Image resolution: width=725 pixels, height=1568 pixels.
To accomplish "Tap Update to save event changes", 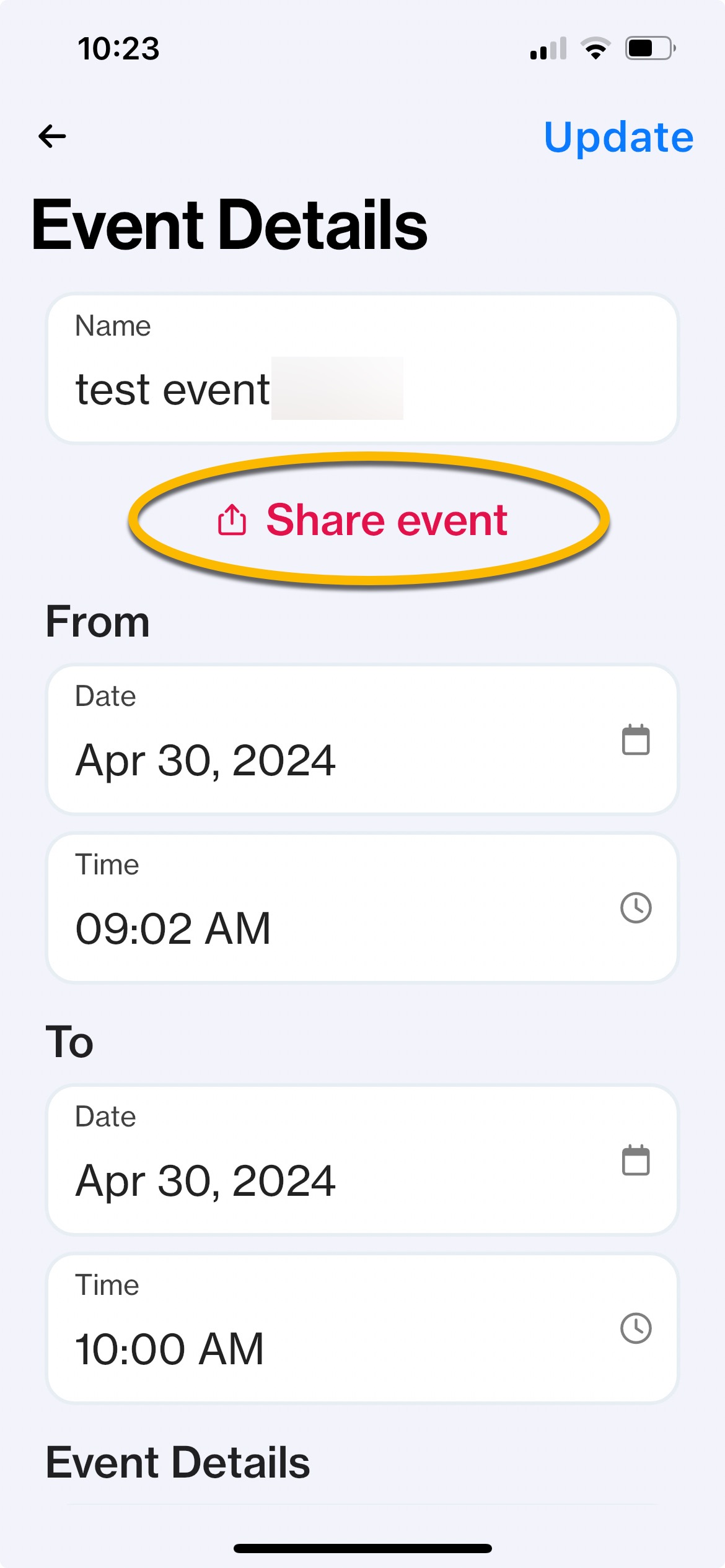I will pyautogui.click(x=618, y=137).
